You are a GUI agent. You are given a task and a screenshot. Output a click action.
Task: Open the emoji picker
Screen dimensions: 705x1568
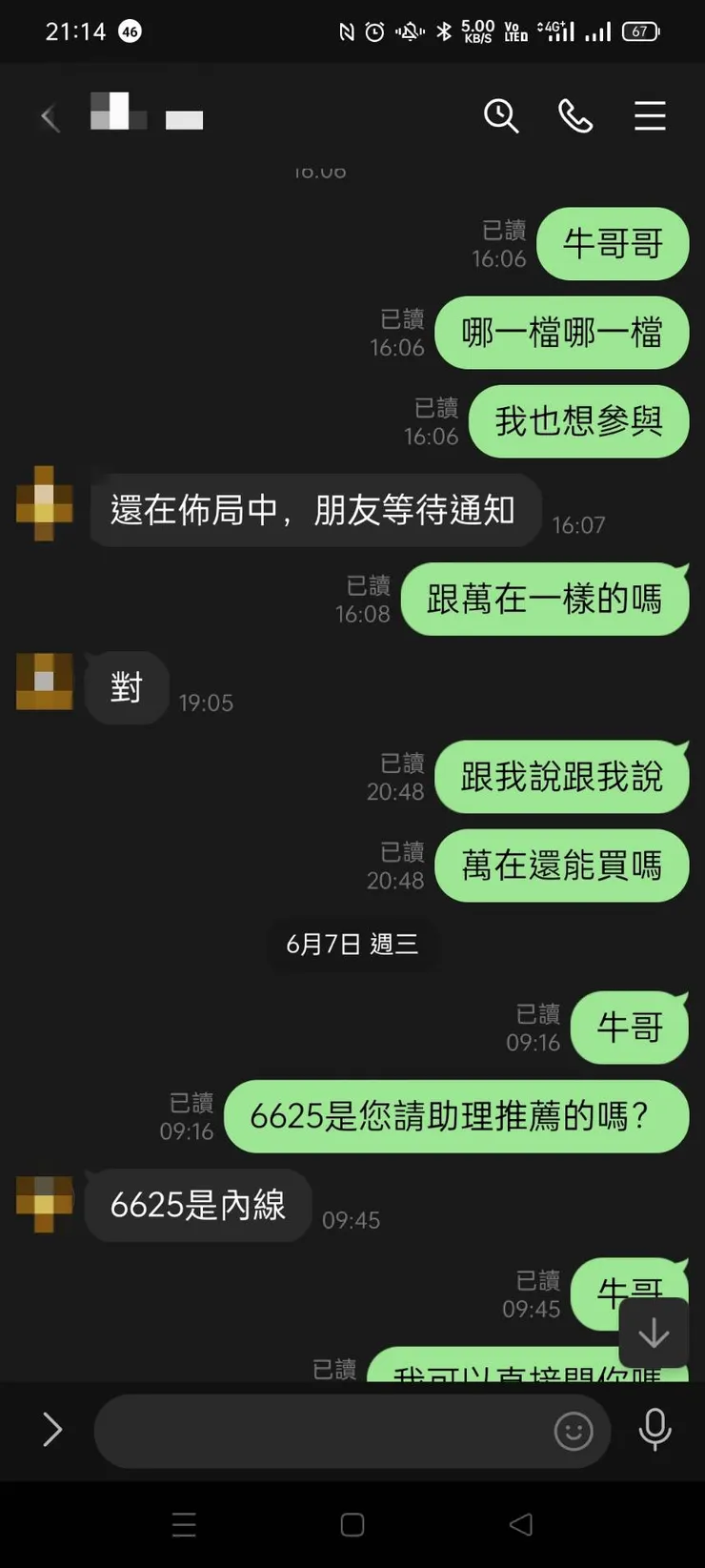pyautogui.click(x=574, y=1431)
